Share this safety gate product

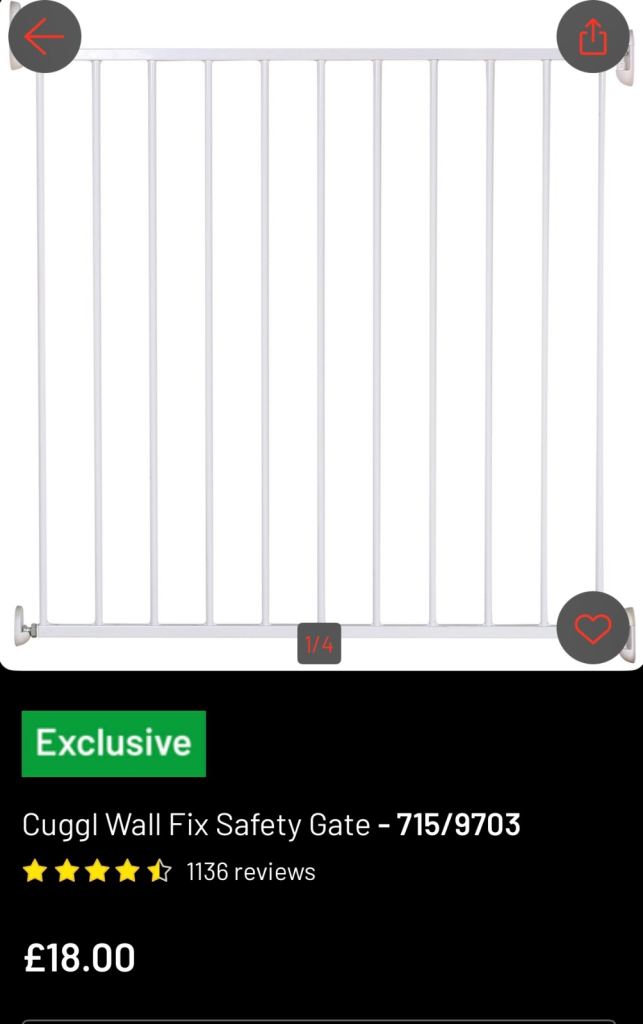pyautogui.click(x=593, y=37)
